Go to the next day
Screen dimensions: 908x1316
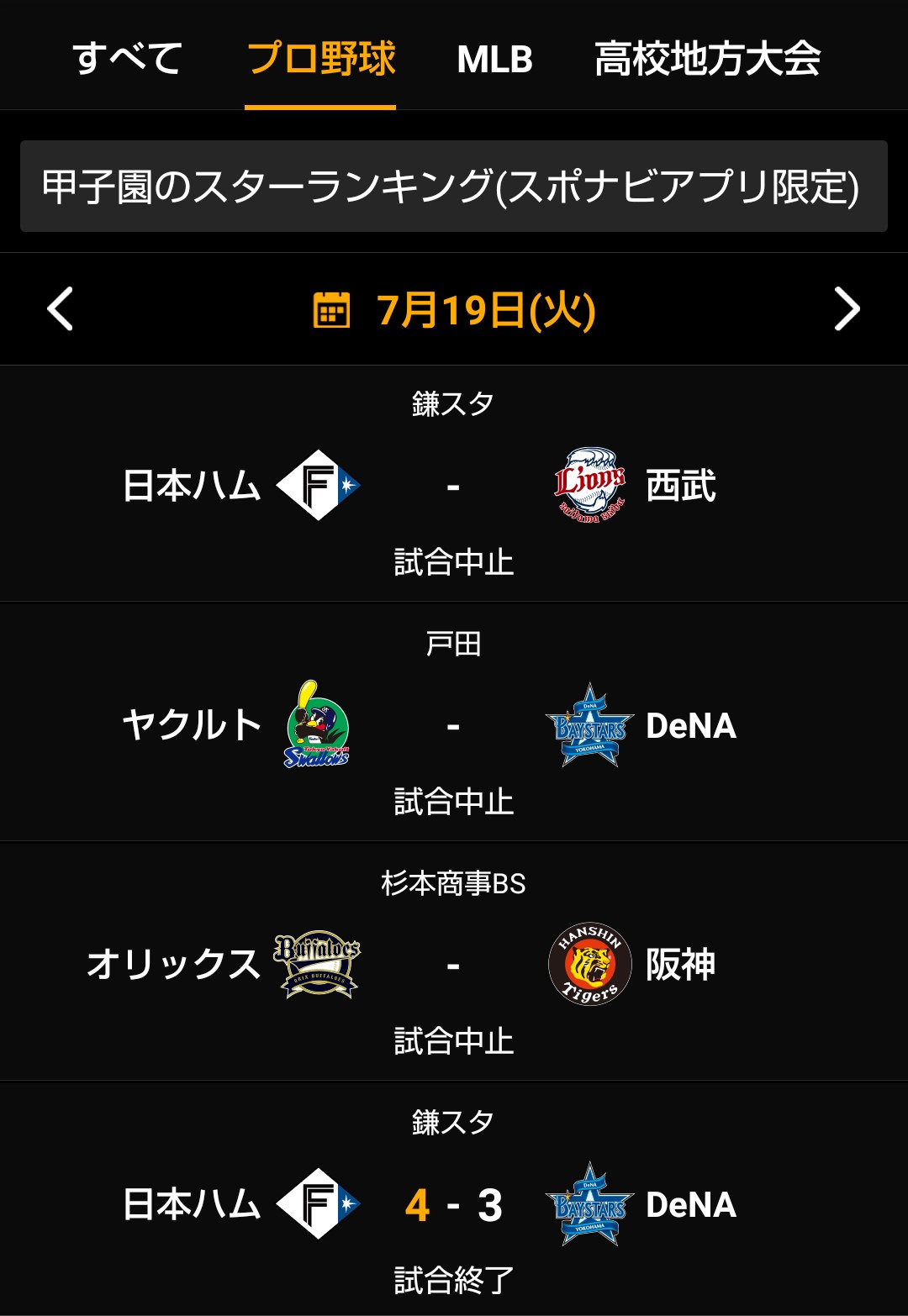tap(846, 309)
